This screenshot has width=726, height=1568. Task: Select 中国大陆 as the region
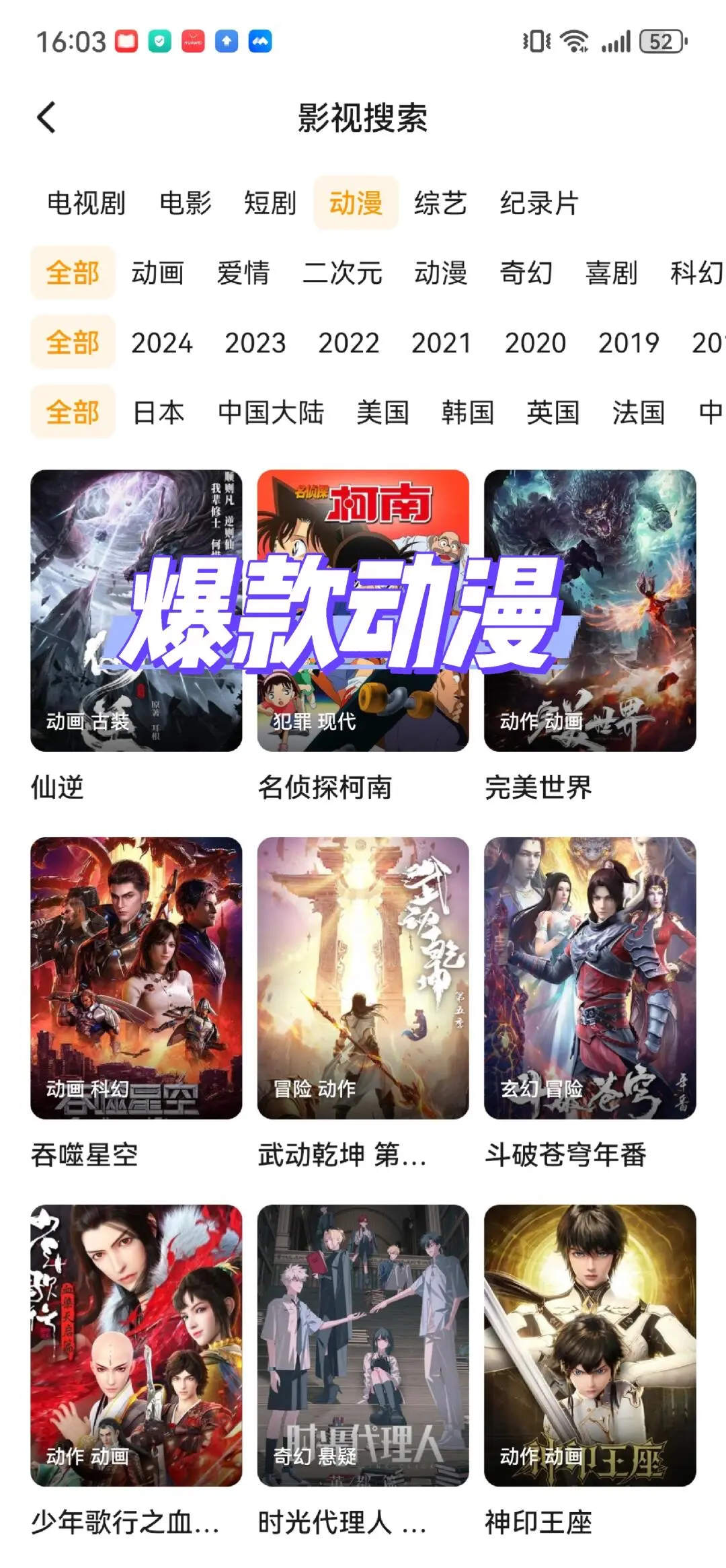point(271,412)
